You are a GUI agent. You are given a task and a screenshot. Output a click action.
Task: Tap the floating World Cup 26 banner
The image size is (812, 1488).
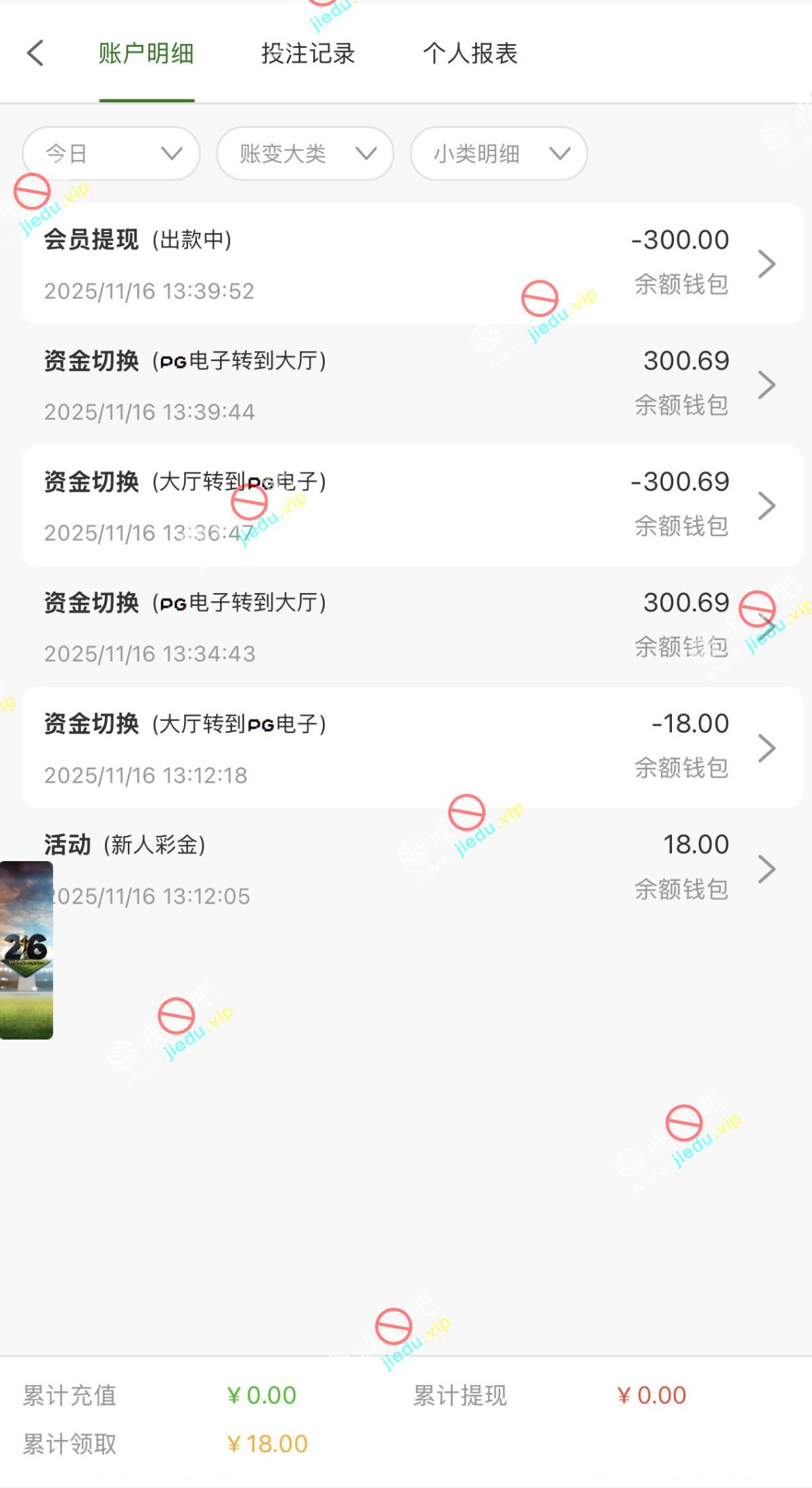point(26,950)
